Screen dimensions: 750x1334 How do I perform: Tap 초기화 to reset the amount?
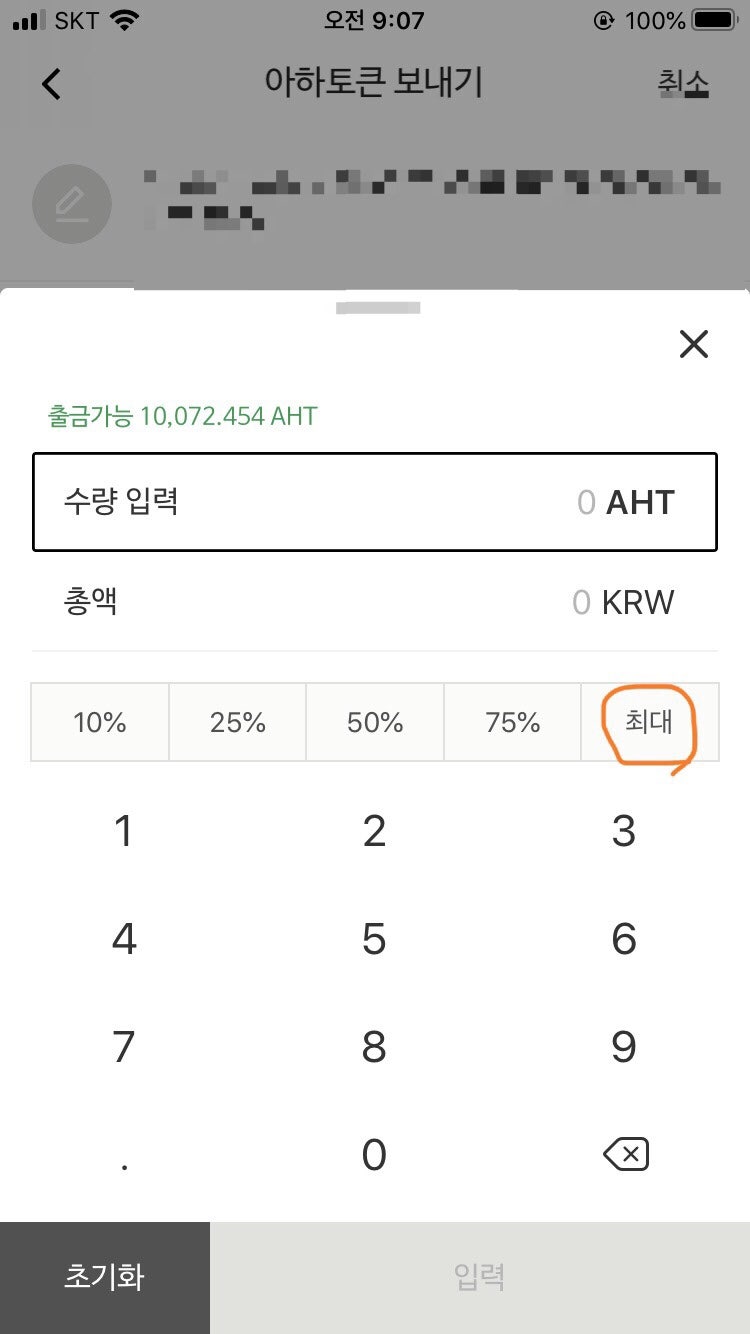(x=104, y=1277)
